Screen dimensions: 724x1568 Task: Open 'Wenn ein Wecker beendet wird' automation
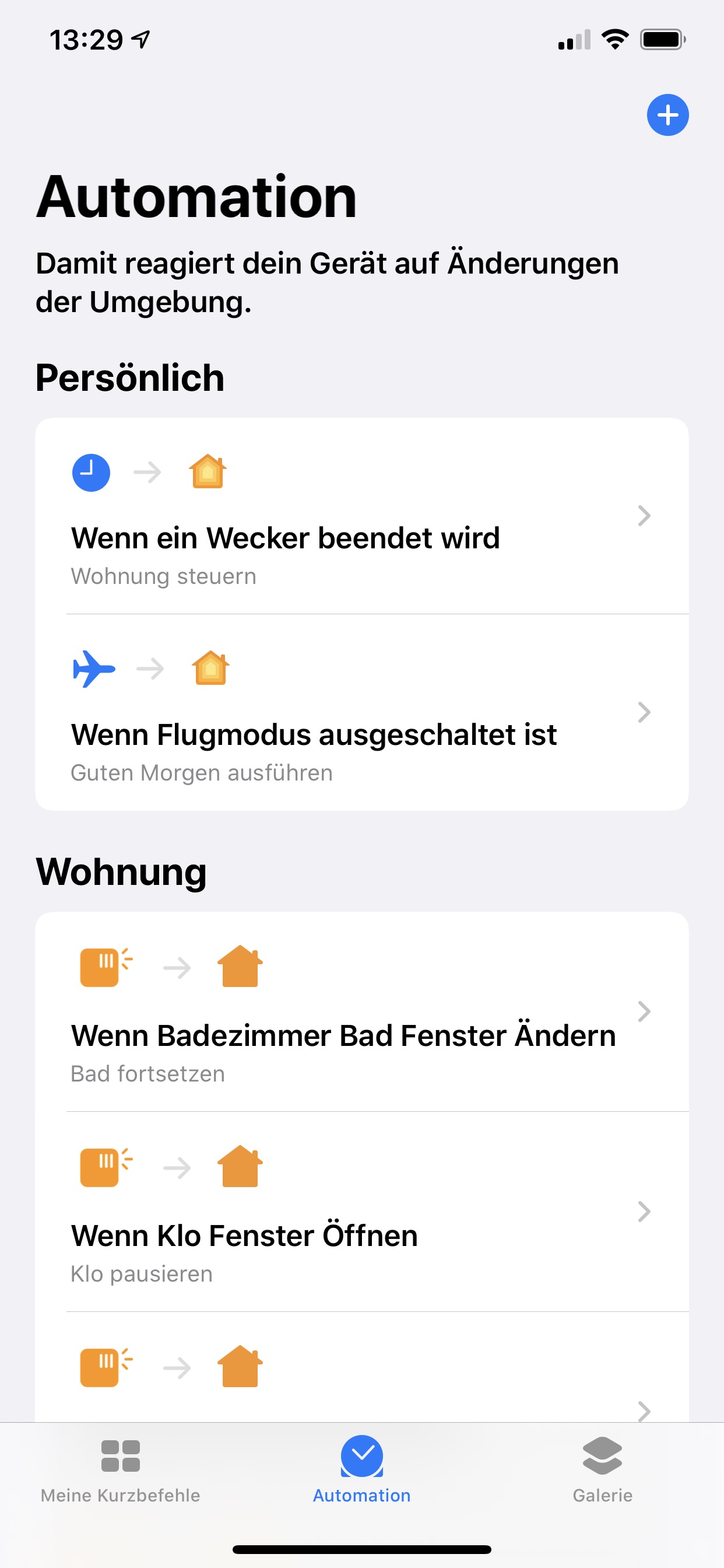point(361,517)
